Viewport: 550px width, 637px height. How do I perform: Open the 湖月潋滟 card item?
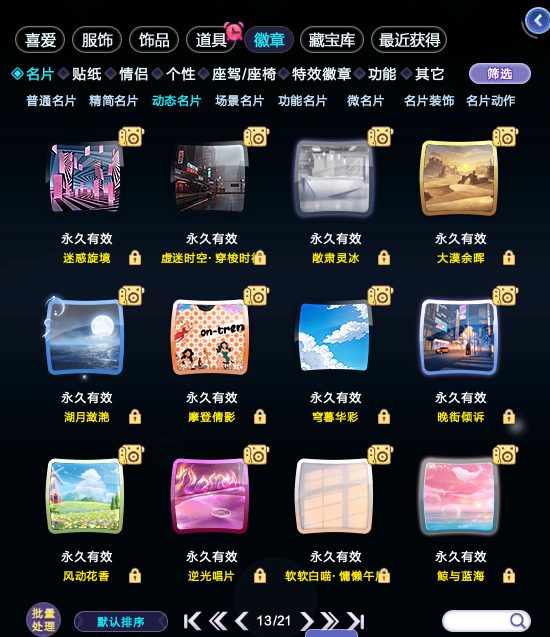pyautogui.click(x=84, y=337)
